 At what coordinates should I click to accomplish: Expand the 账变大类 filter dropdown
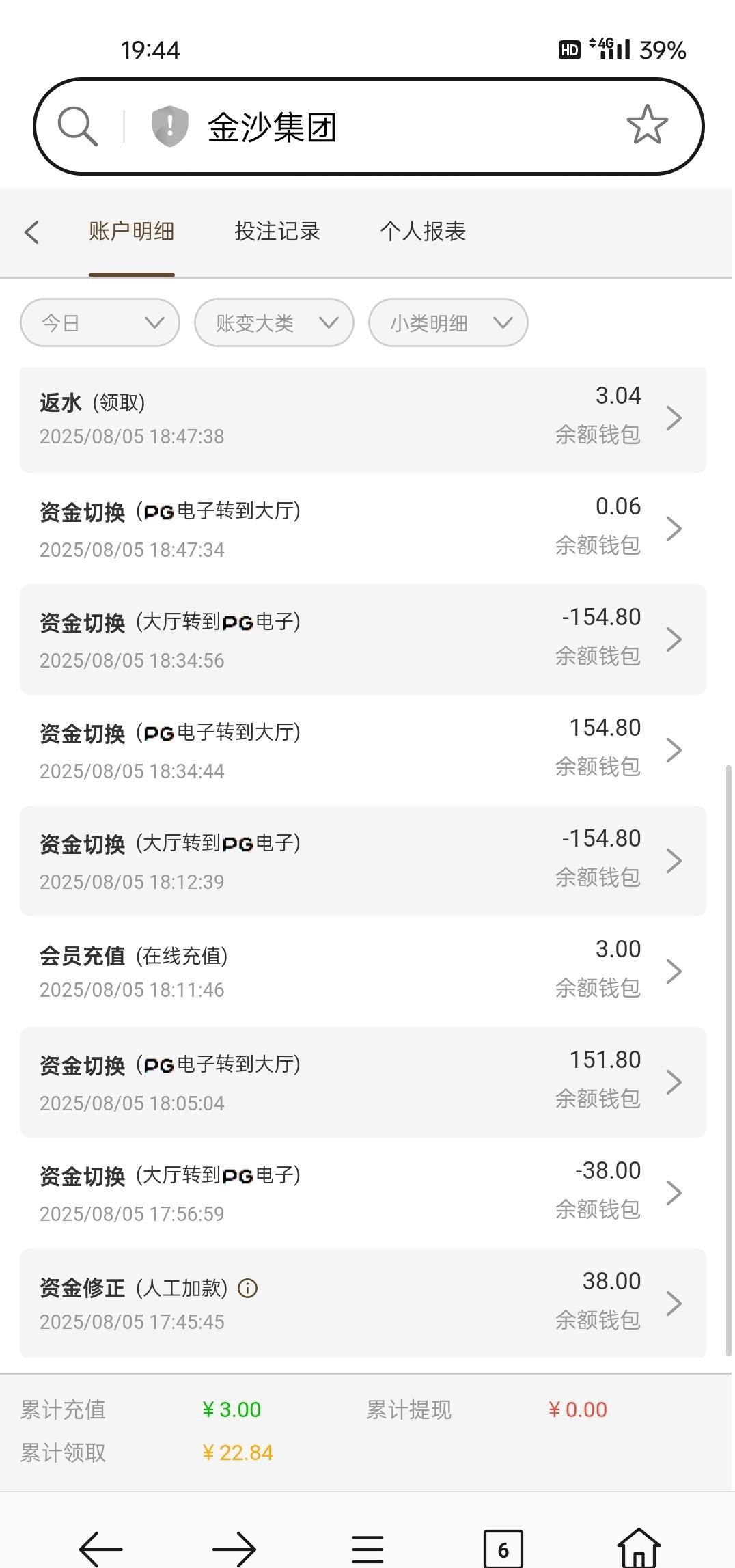274,322
